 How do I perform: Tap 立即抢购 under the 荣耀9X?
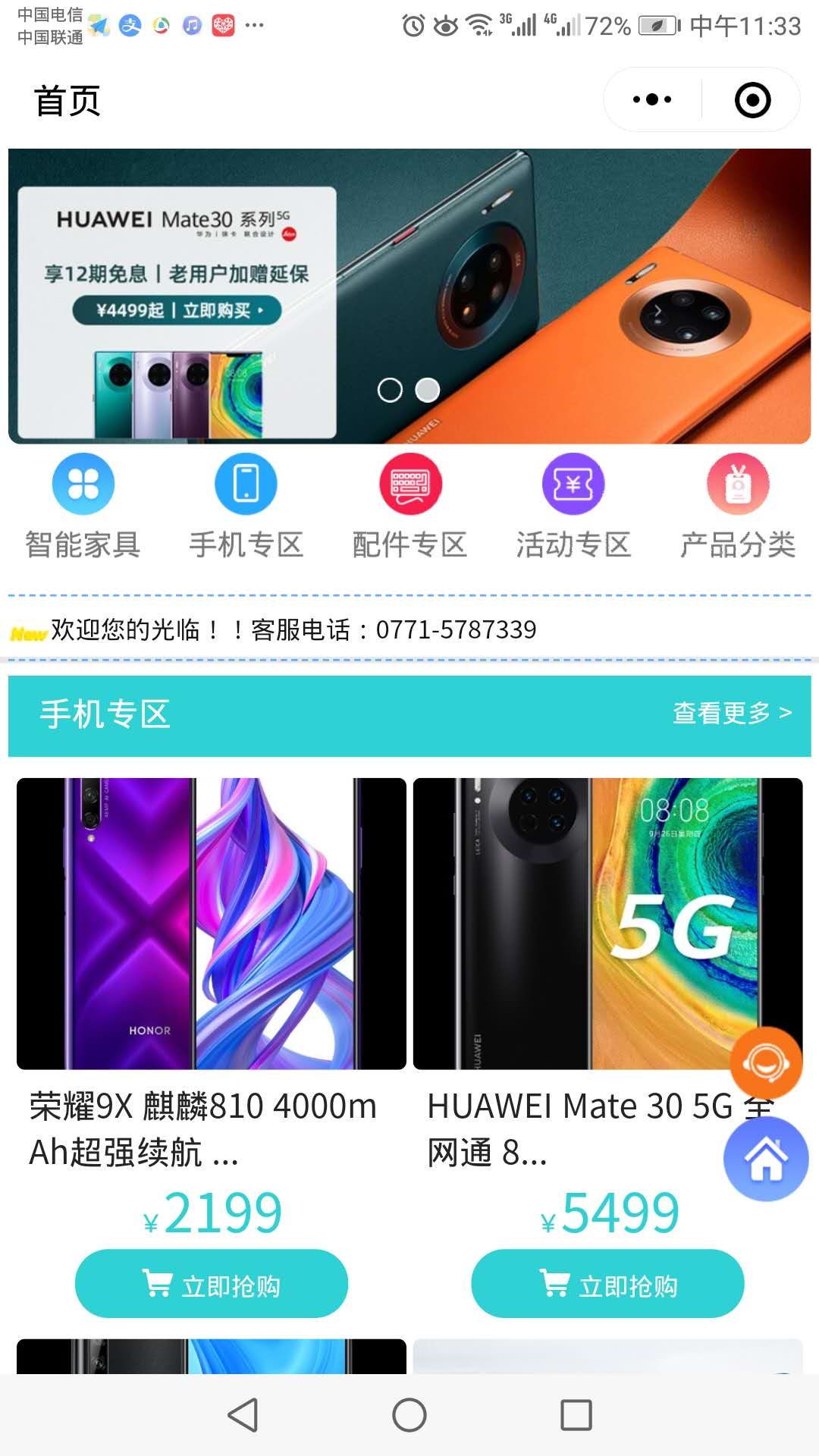212,1284
